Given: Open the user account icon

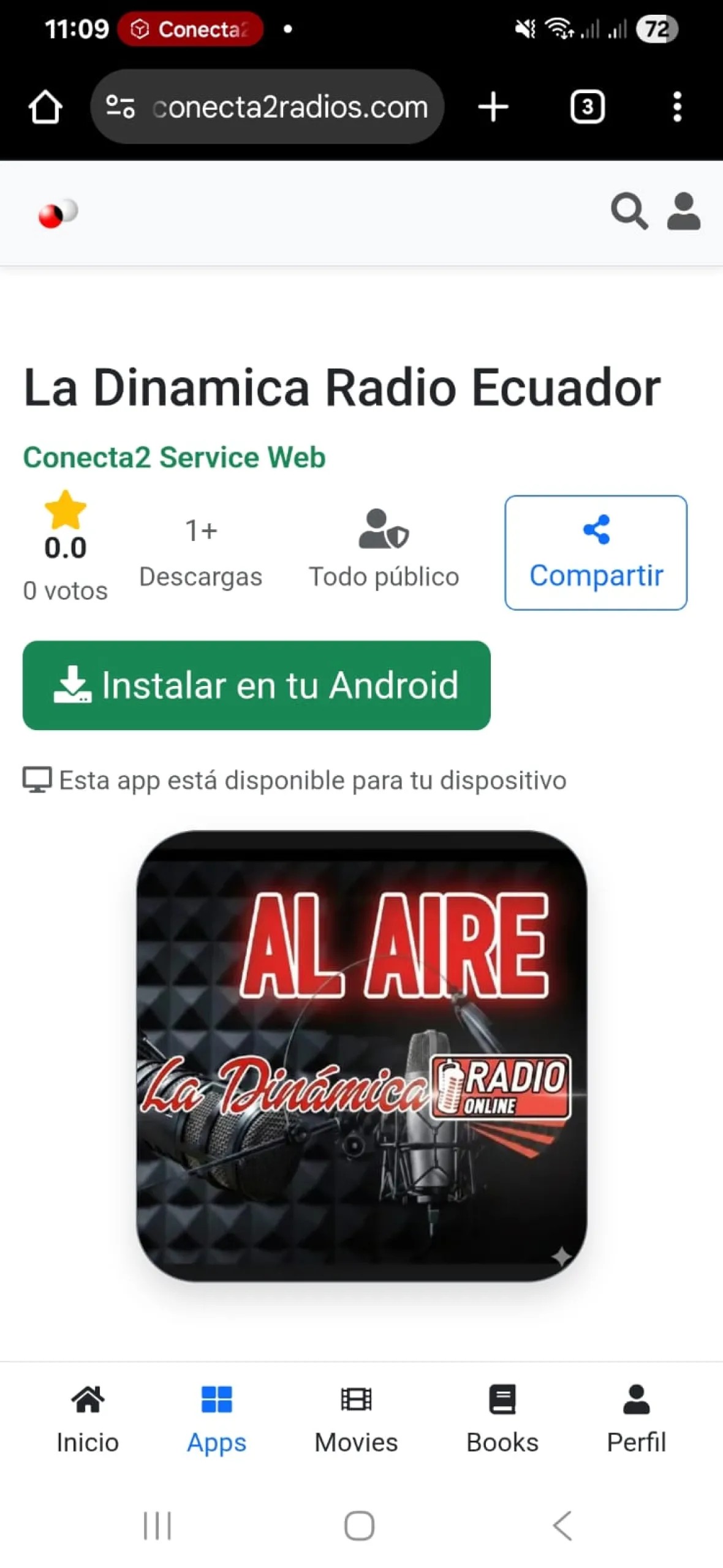Looking at the screenshot, I should coord(683,211).
